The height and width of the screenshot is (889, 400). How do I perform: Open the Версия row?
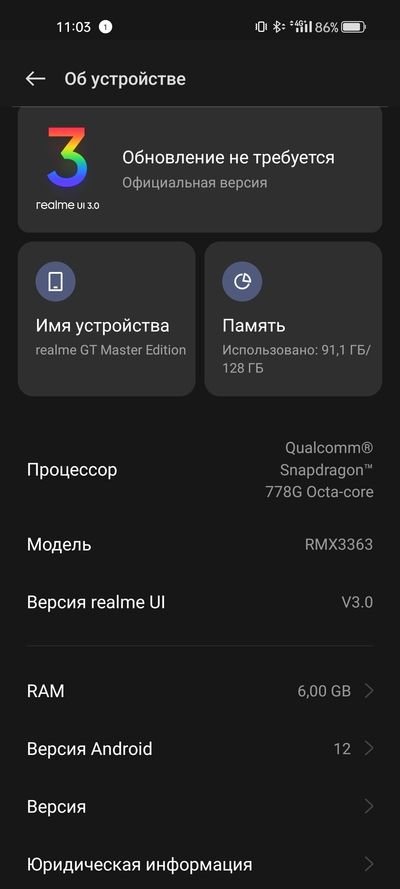coord(200,807)
